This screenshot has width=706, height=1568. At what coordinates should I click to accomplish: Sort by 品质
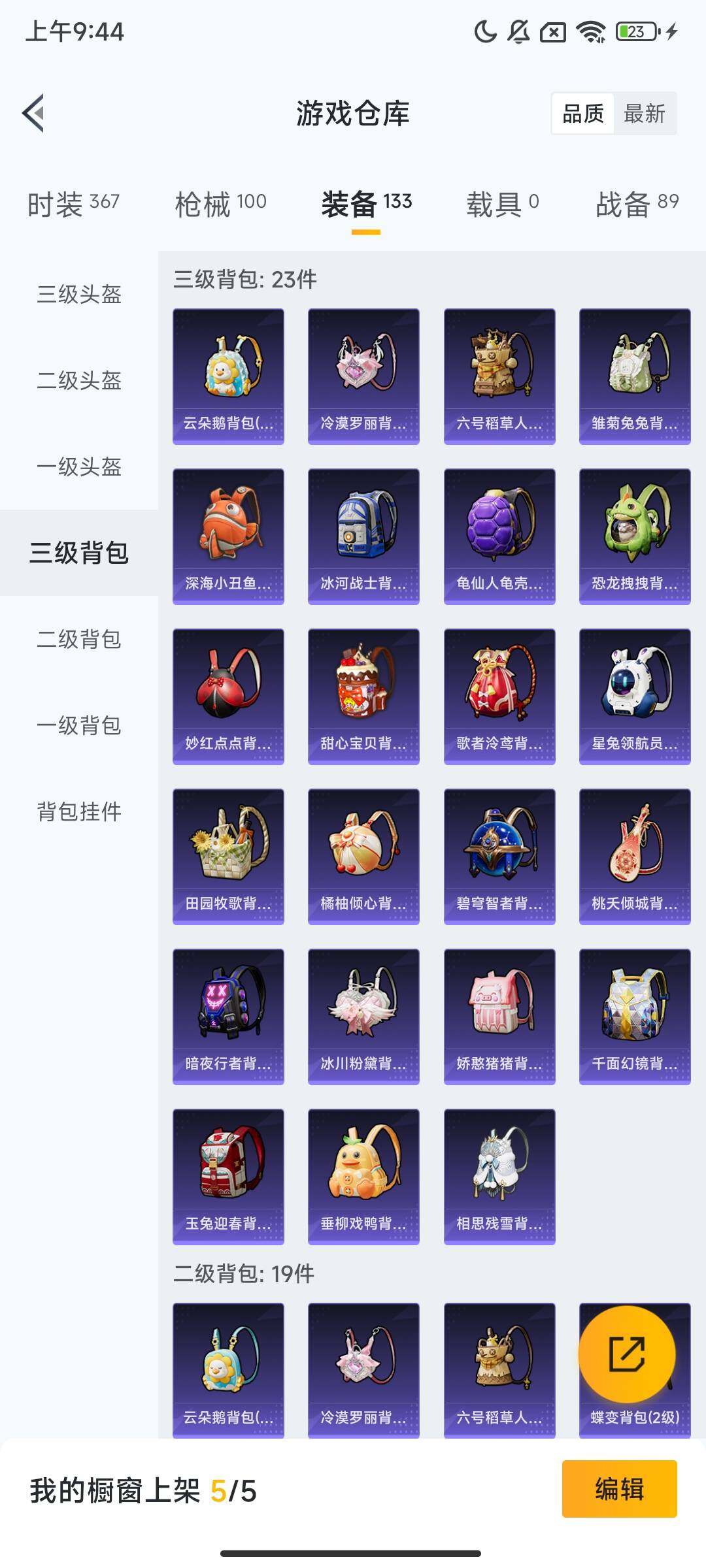[x=582, y=114]
